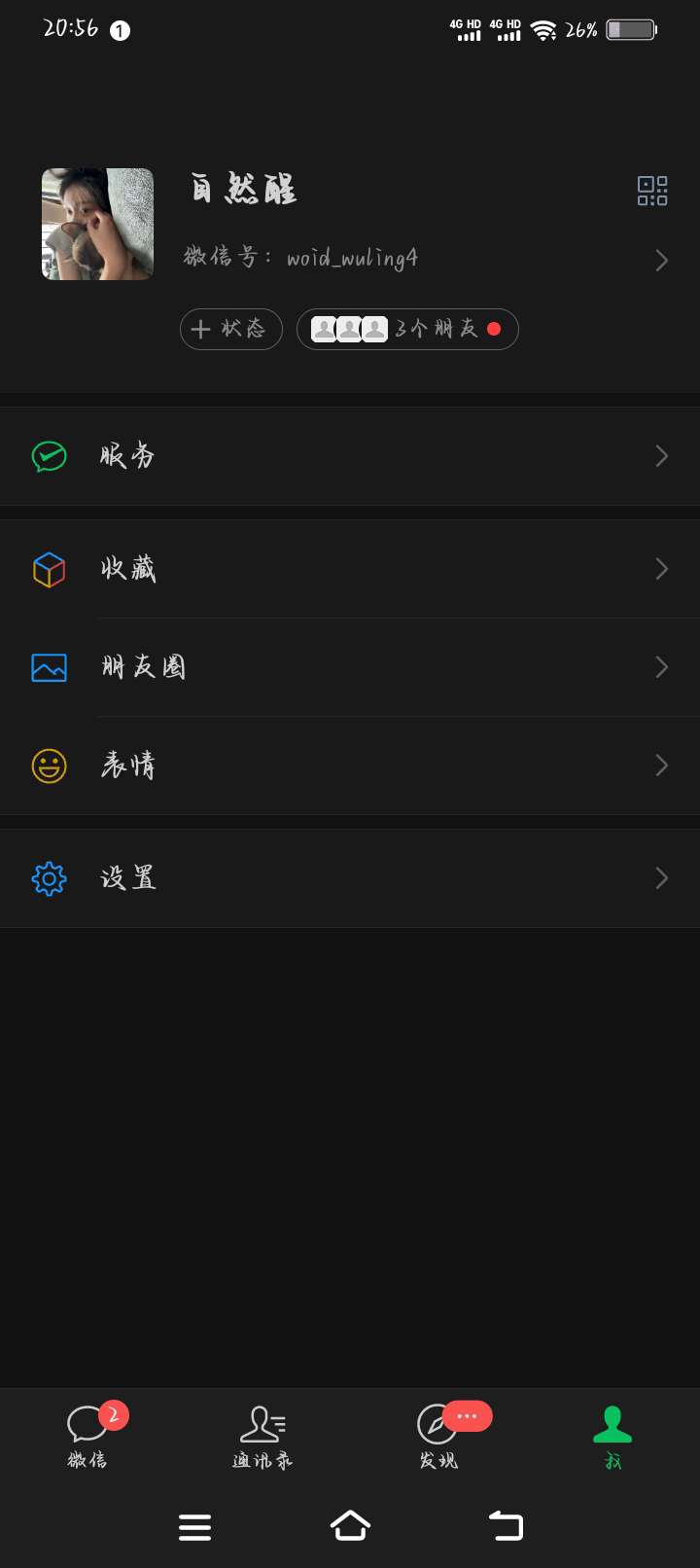This screenshot has width=700, height=1568.
Task: View the 3个朋友 status updates
Action: click(407, 329)
